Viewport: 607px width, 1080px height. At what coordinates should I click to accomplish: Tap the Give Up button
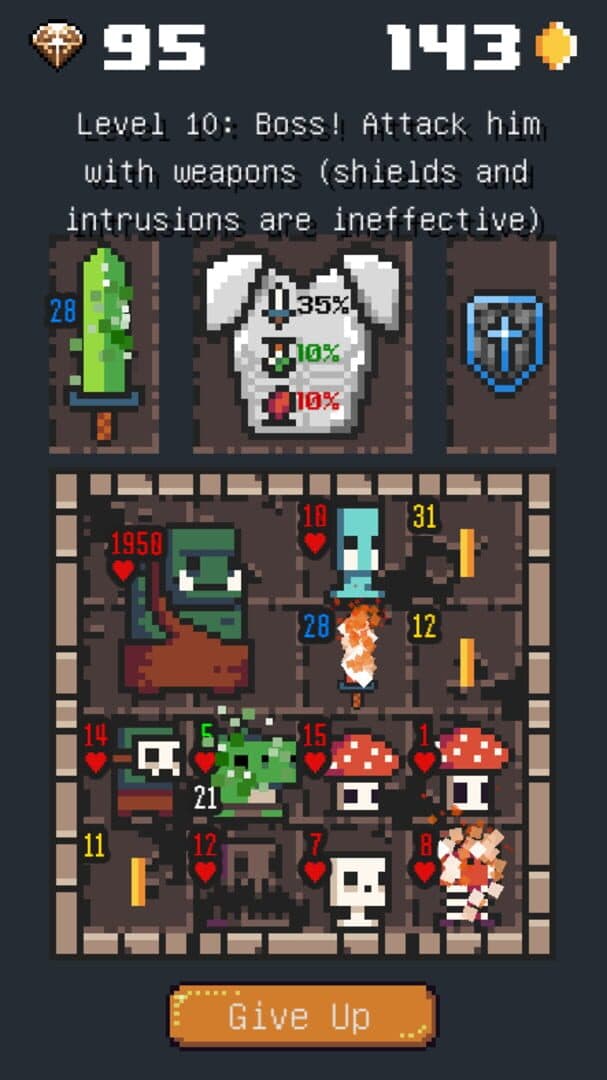click(302, 1016)
